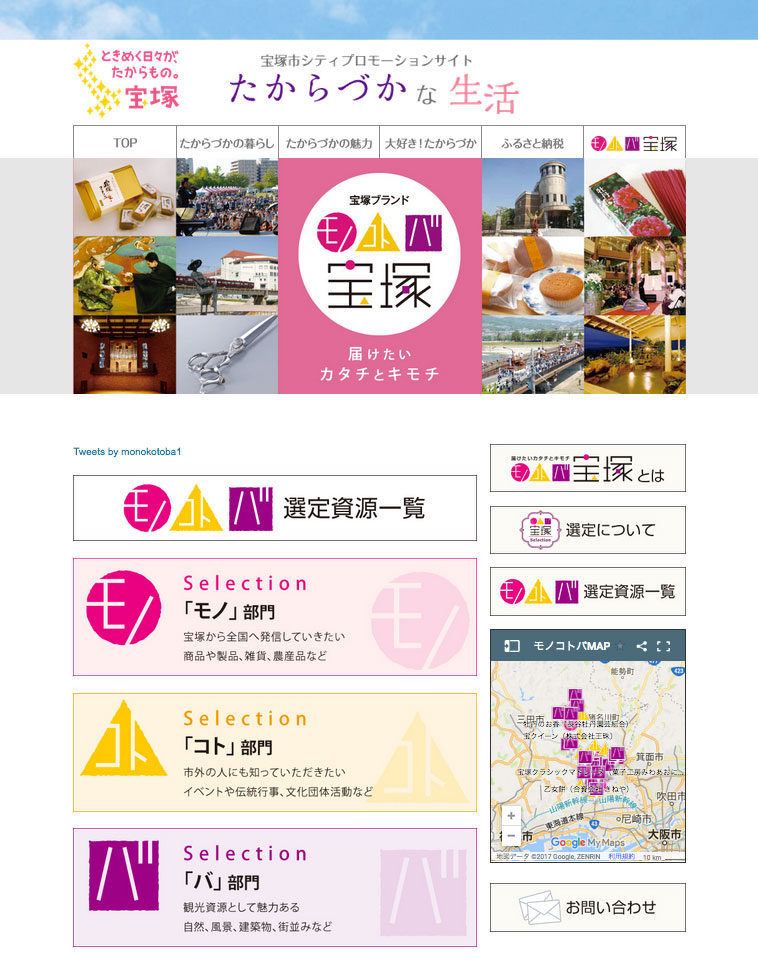Switch to the たからづかの魅力 tab
The height and width of the screenshot is (965, 758).
point(328,143)
